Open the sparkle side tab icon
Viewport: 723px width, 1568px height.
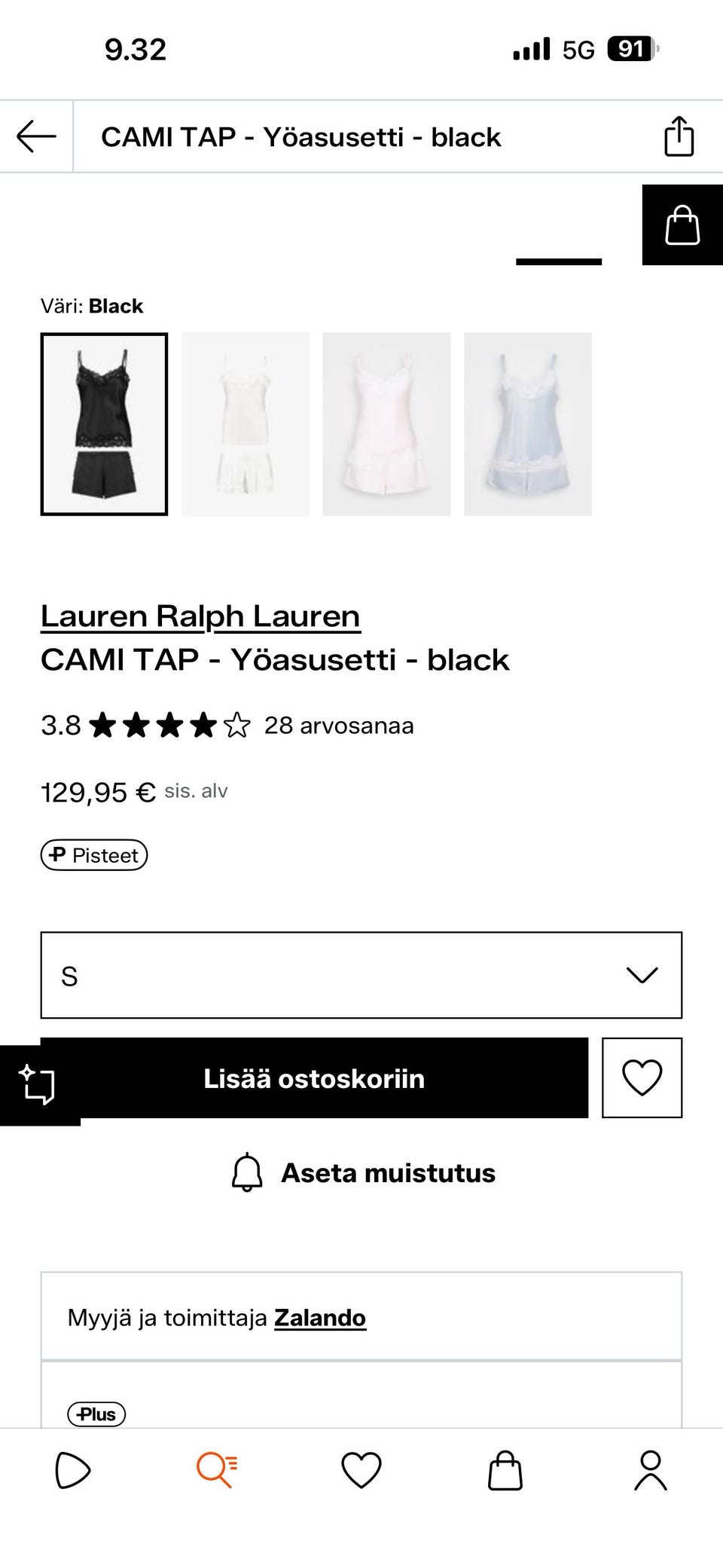(x=38, y=1084)
